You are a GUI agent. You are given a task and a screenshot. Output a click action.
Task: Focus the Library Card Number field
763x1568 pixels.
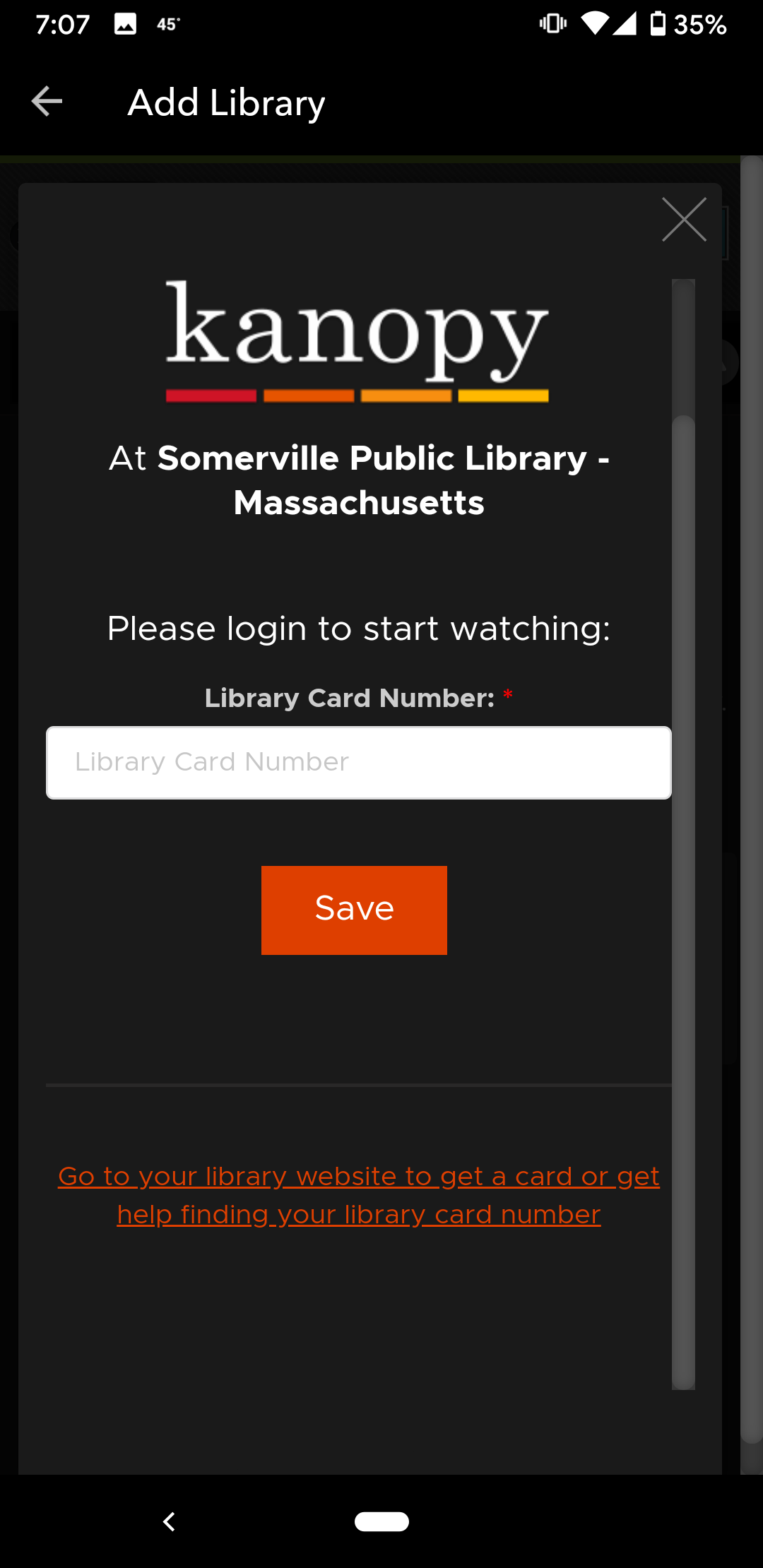(358, 763)
